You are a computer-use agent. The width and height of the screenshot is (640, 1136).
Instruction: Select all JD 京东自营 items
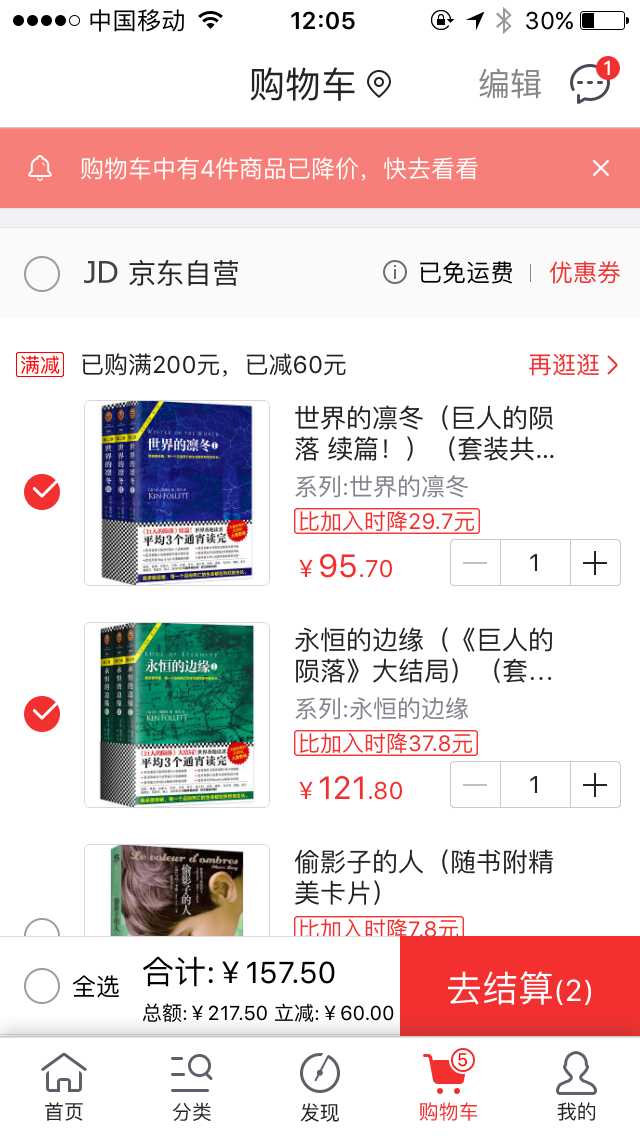[x=42, y=273]
